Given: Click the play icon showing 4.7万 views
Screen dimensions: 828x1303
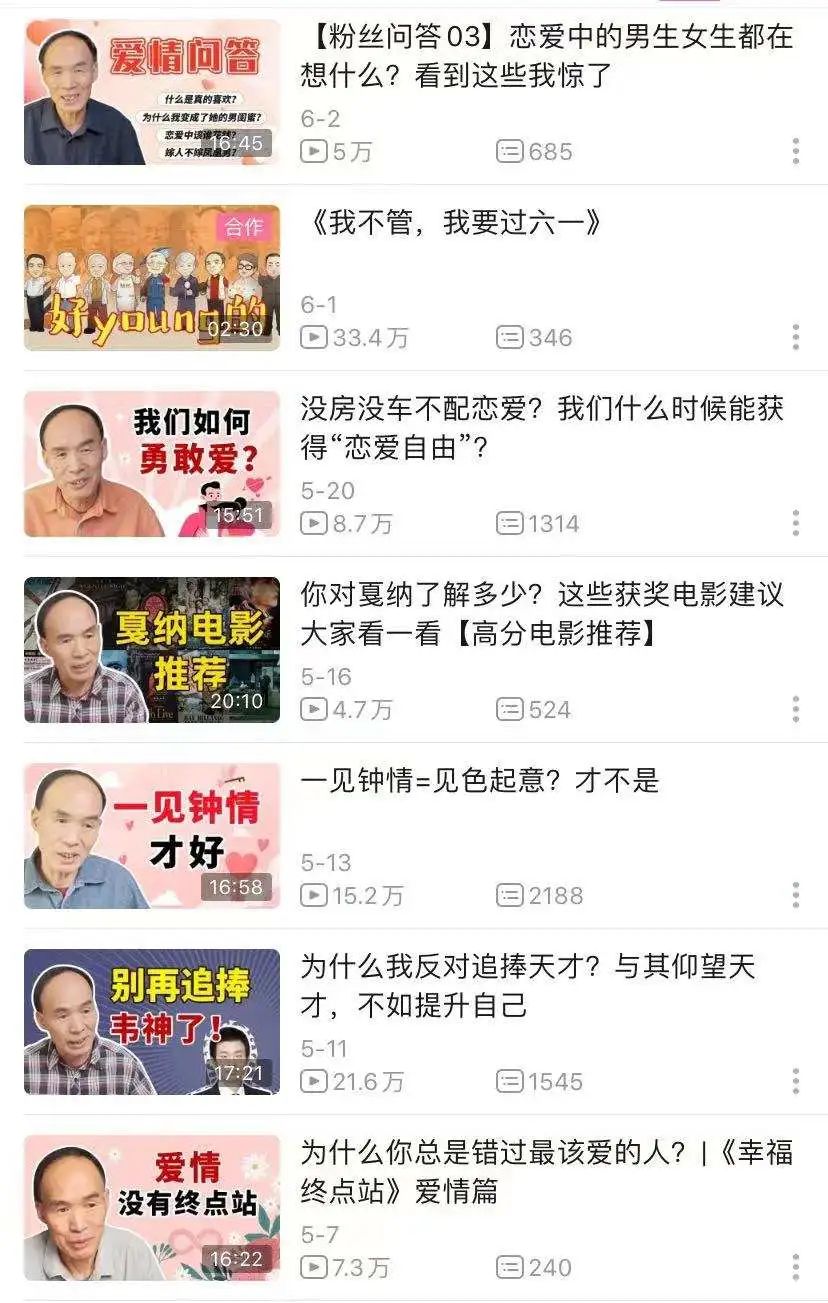Looking at the screenshot, I should point(313,710).
